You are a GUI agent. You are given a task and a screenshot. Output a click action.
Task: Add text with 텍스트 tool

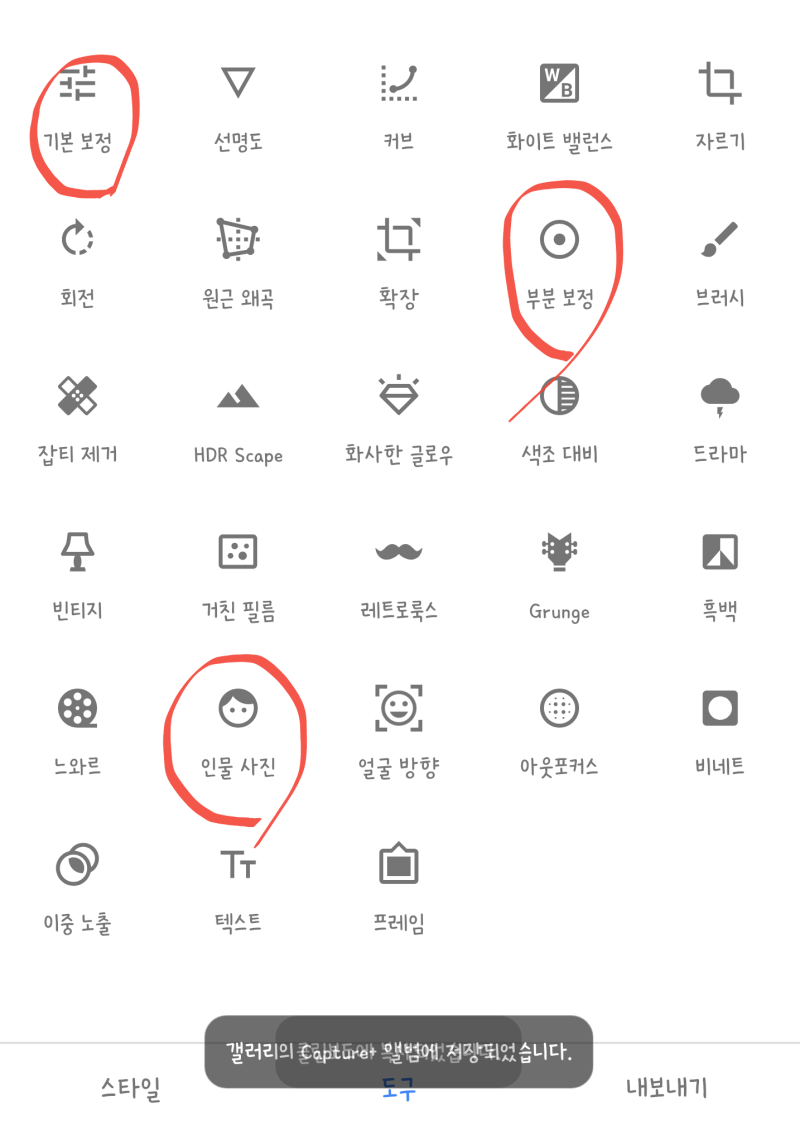coord(238,887)
